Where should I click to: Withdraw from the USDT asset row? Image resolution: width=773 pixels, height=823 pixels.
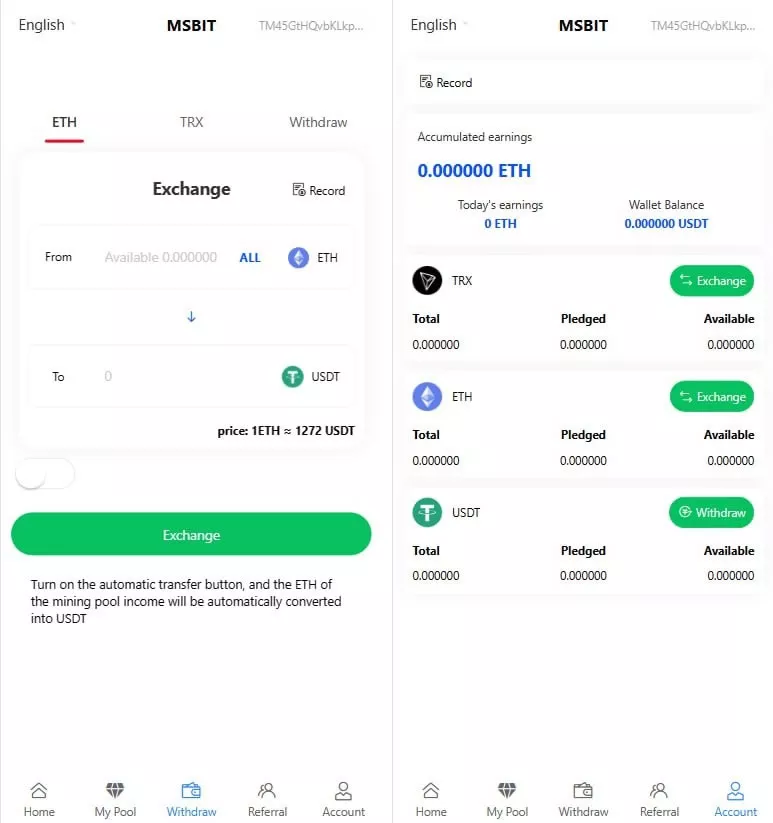[711, 513]
